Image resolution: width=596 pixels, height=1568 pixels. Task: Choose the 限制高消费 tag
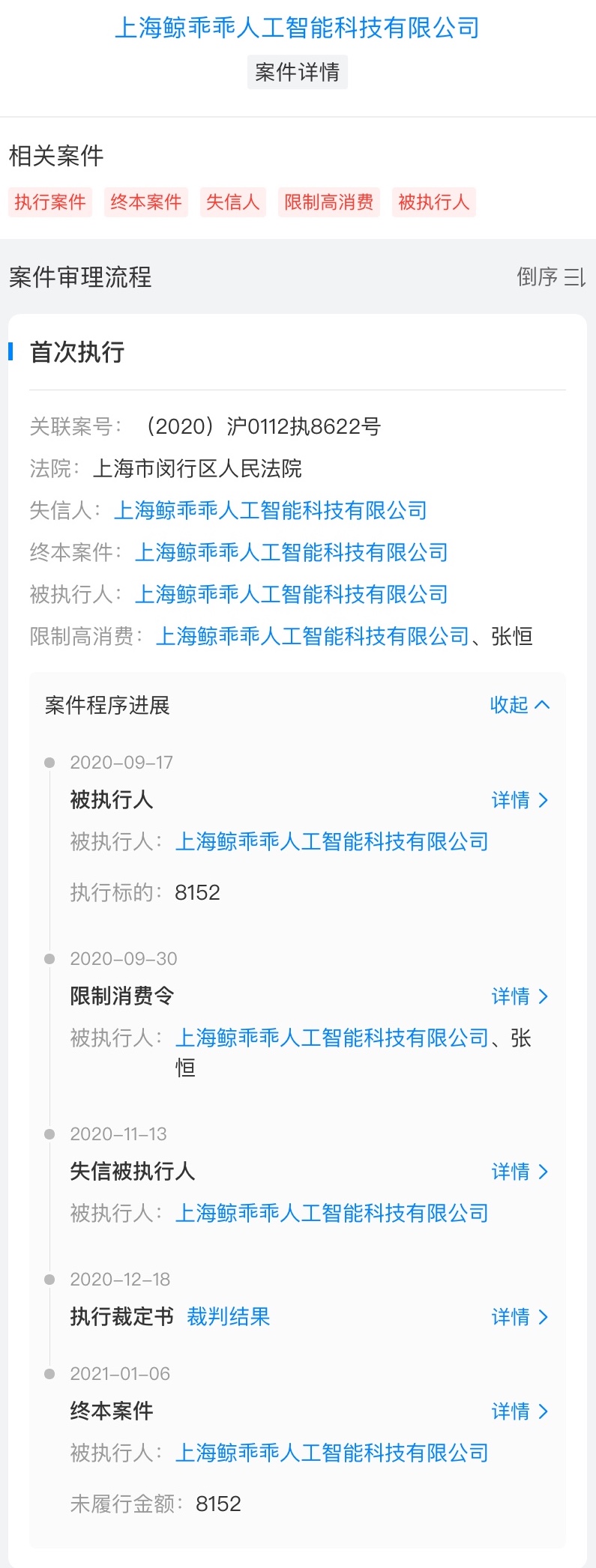[x=329, y=202]
